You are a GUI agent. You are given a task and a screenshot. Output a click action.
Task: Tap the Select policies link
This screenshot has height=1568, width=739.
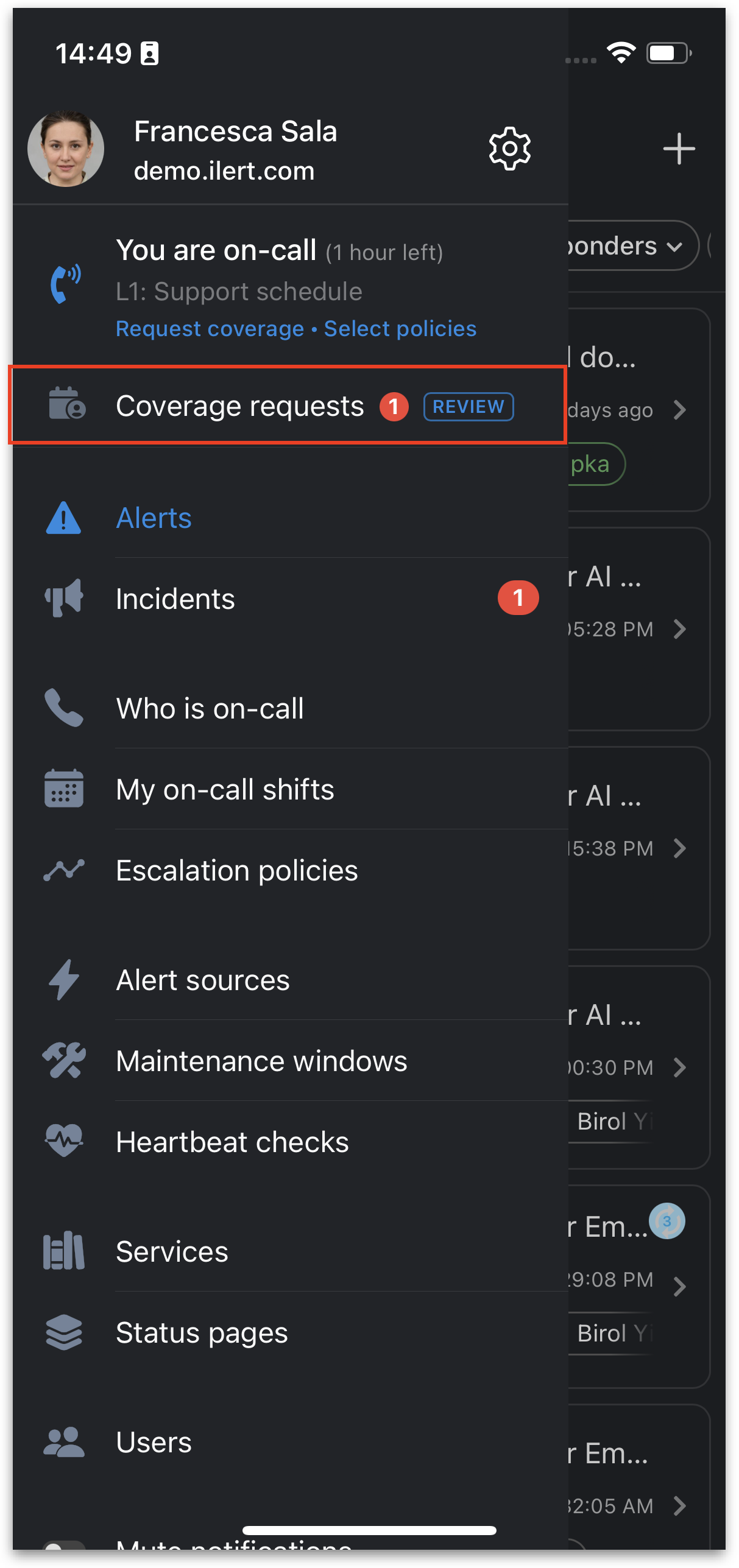(x=400, y=329)
